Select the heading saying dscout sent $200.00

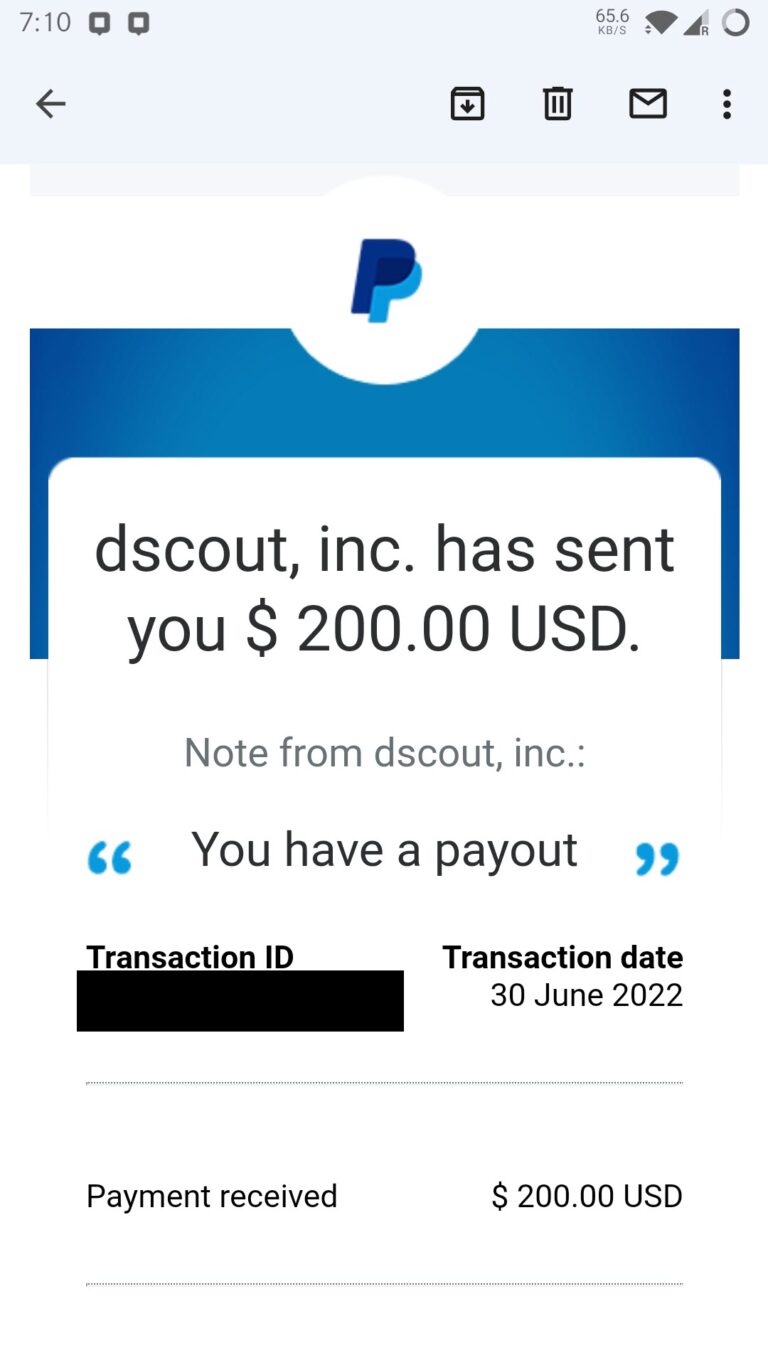coord(384,588)
